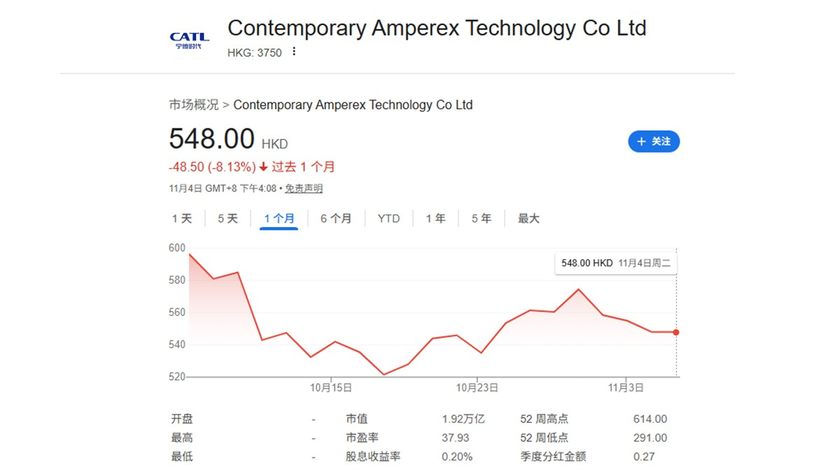This screenshot has height=473, width=840.
Task: Switch chart to 1 天 range
Action: click(181, 218)
